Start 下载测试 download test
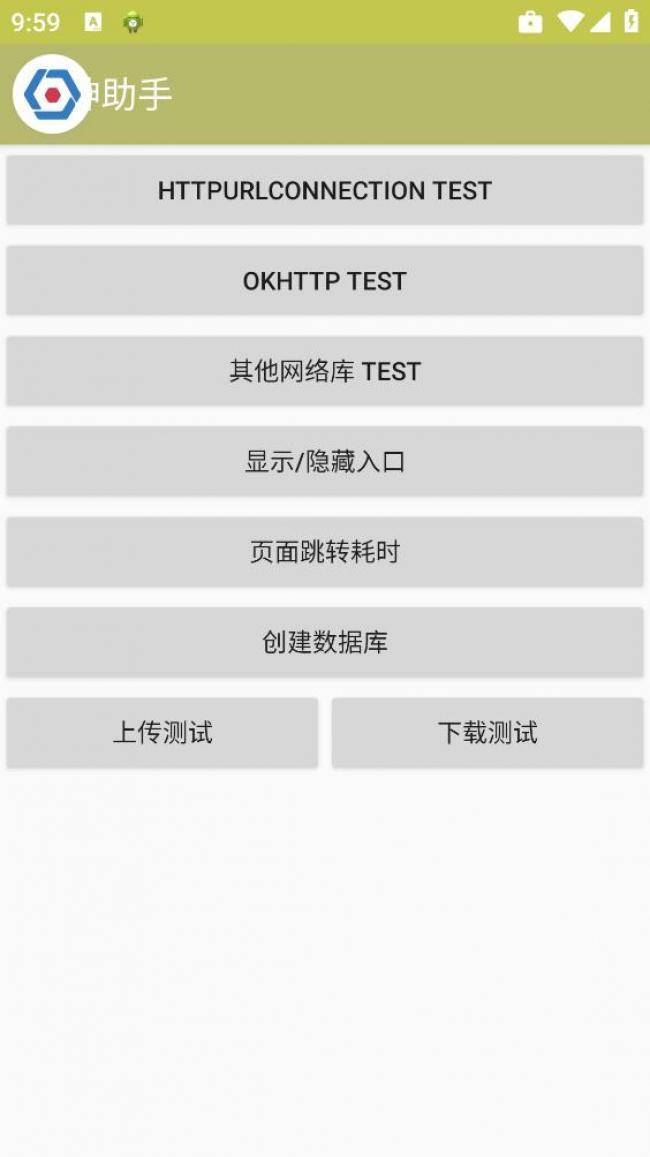Screen dimensions: 650x1157 coord(488,733)
